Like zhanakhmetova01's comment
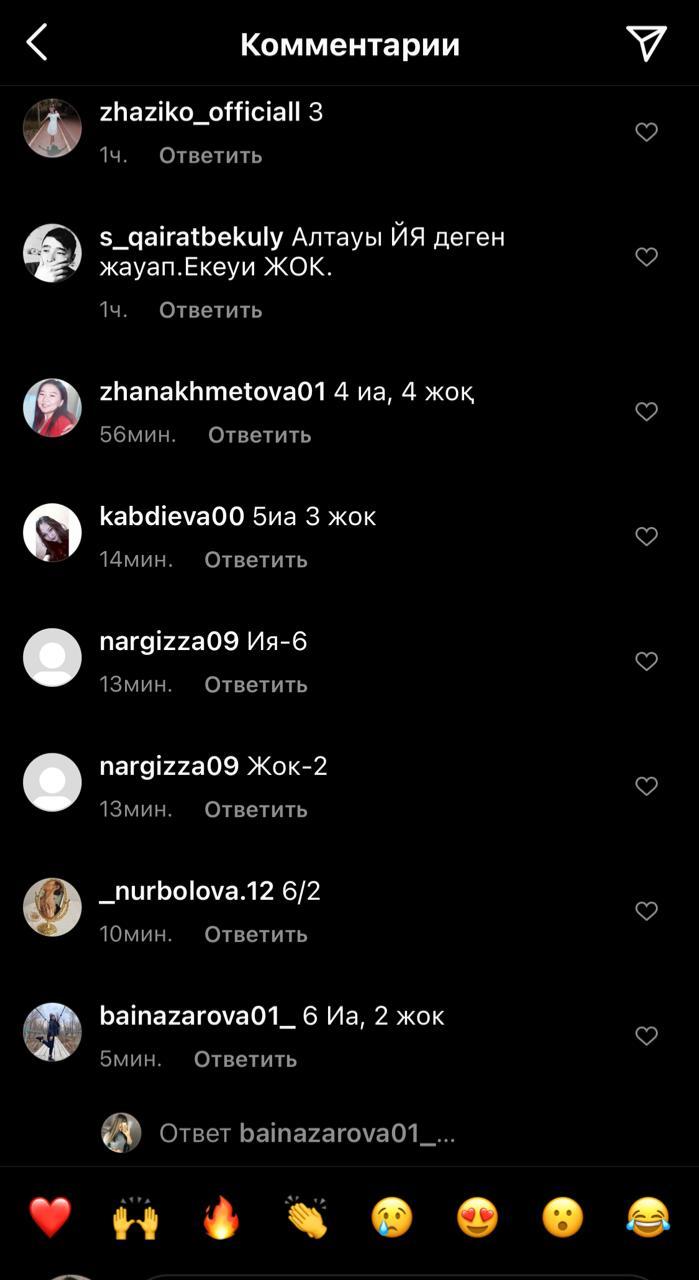 [x=647, y=412]
